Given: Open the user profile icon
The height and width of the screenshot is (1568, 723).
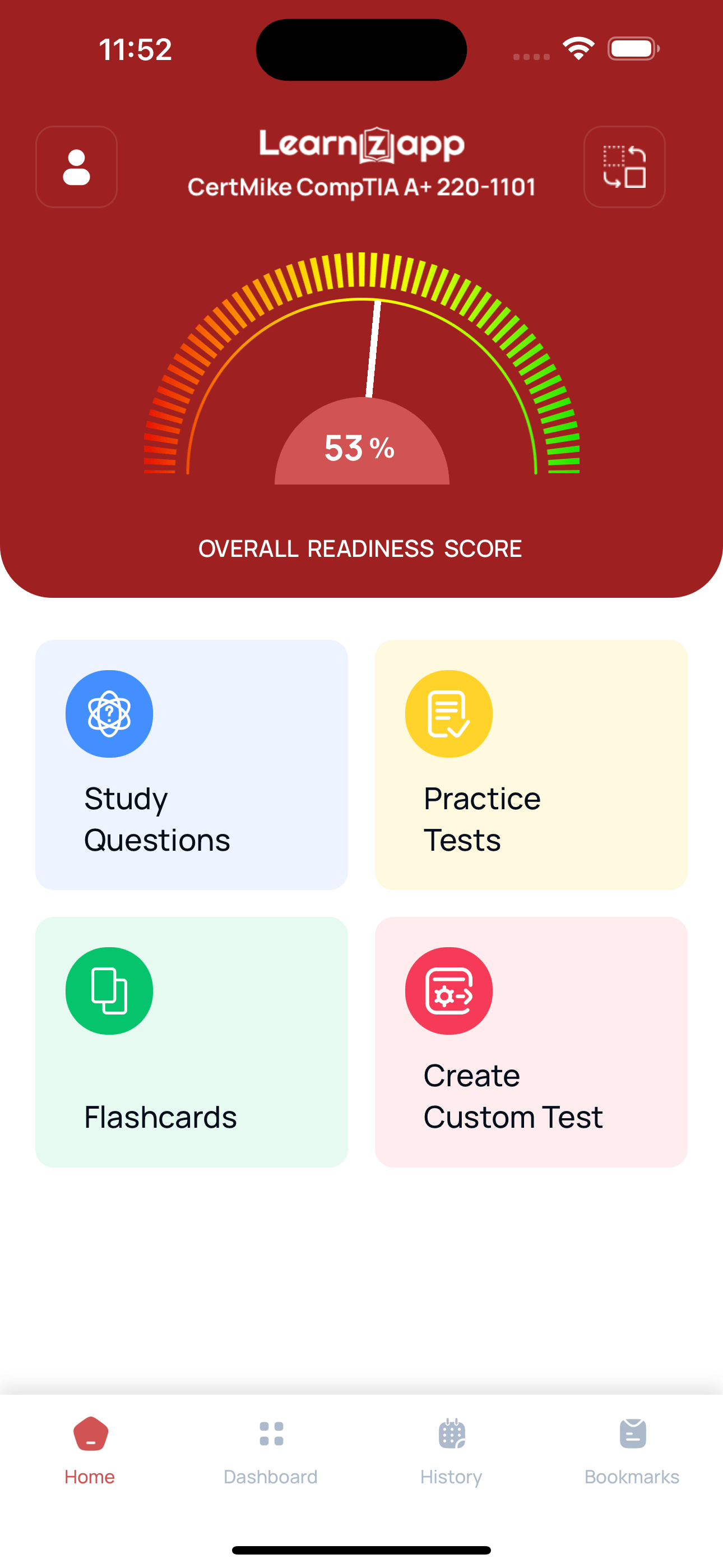Looking at the screenshot, I should point(76,167).
